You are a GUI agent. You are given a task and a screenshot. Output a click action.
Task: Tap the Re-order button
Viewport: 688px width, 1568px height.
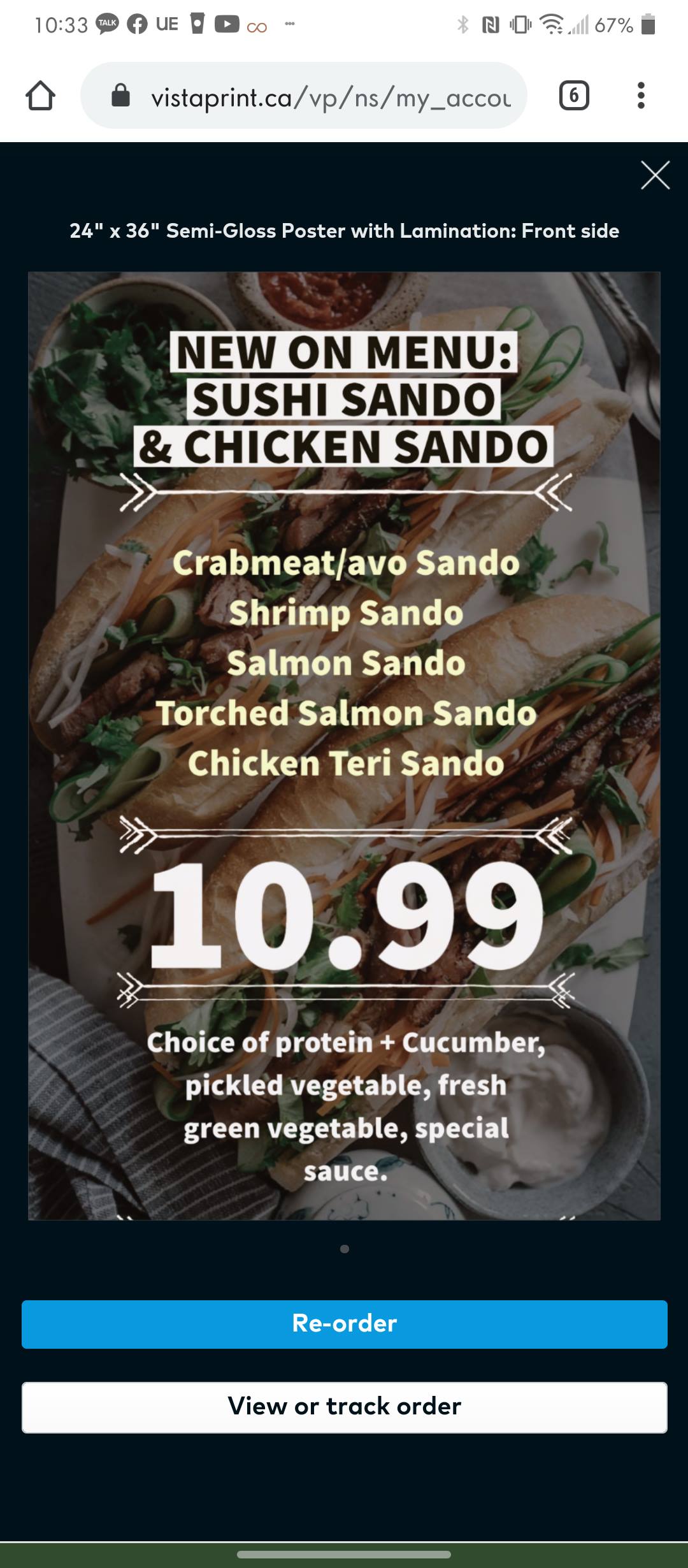(344, 1324)
